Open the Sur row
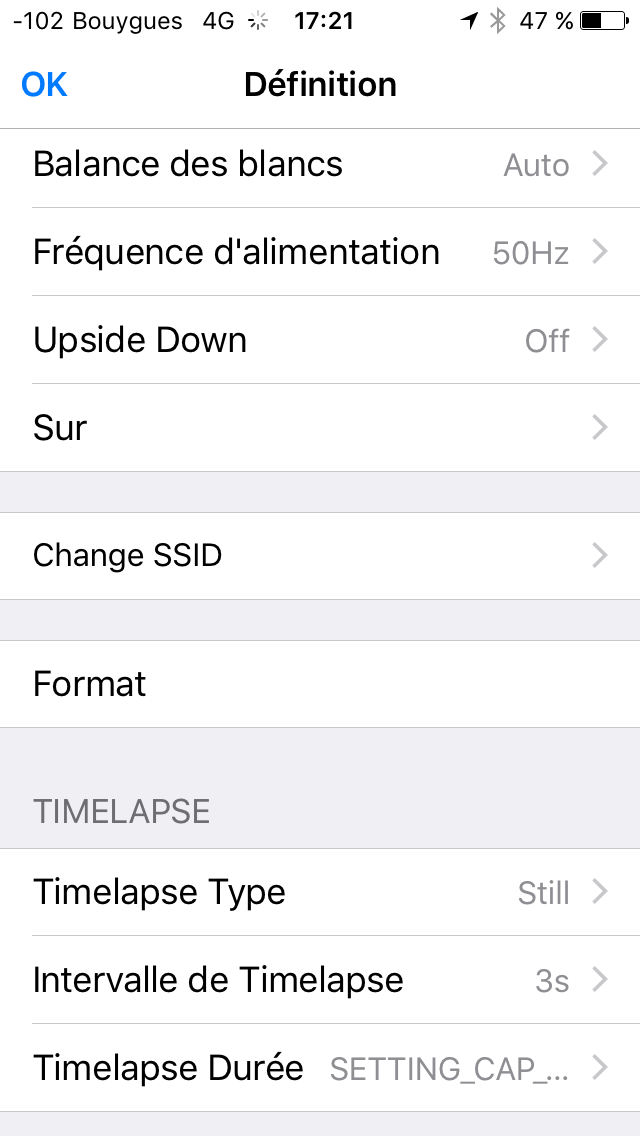Screen dimensions: 640x1136 click(320, 427)
